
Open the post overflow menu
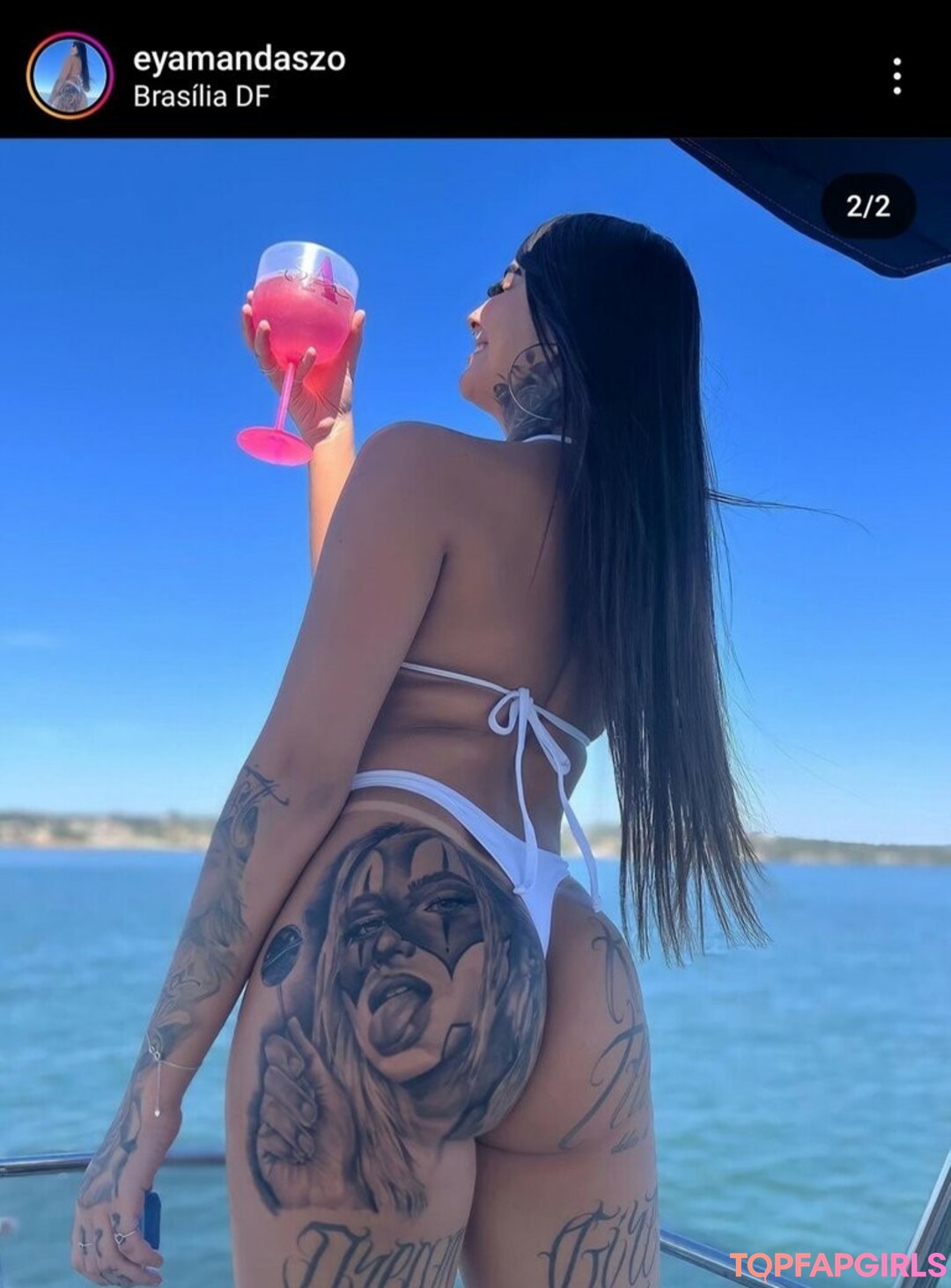coord(896,77)
